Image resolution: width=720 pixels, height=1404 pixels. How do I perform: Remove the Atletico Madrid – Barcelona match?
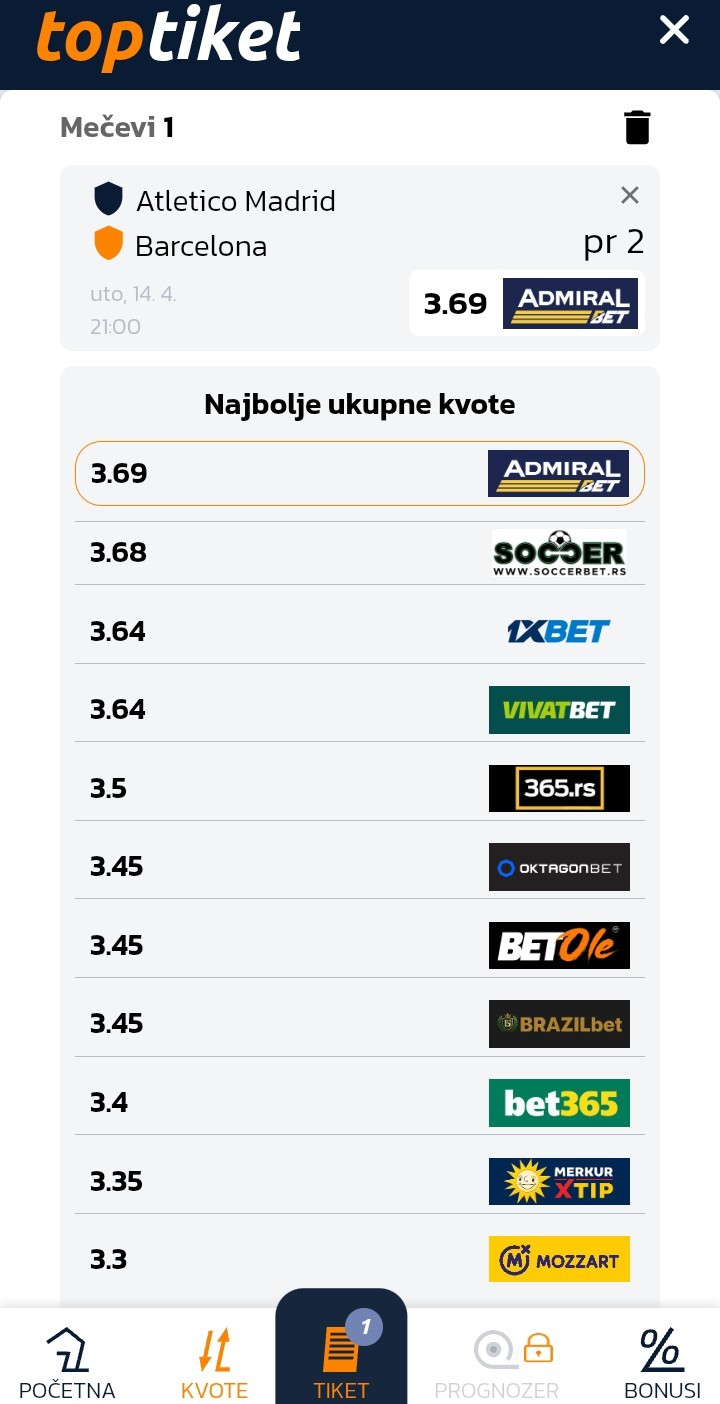pos(630,195)
